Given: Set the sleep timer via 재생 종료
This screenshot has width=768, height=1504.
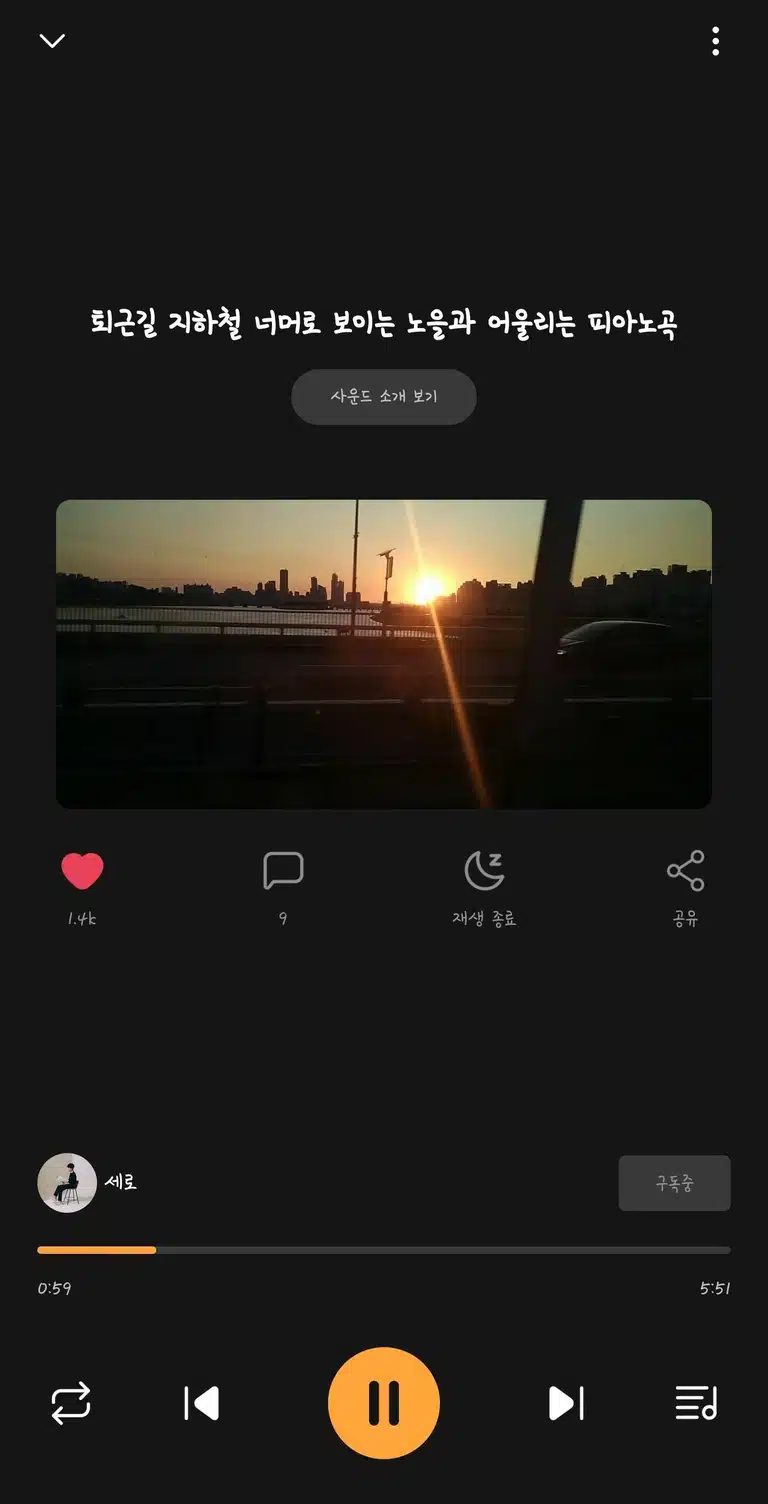Looking at the screenshot, I should 484,887.
